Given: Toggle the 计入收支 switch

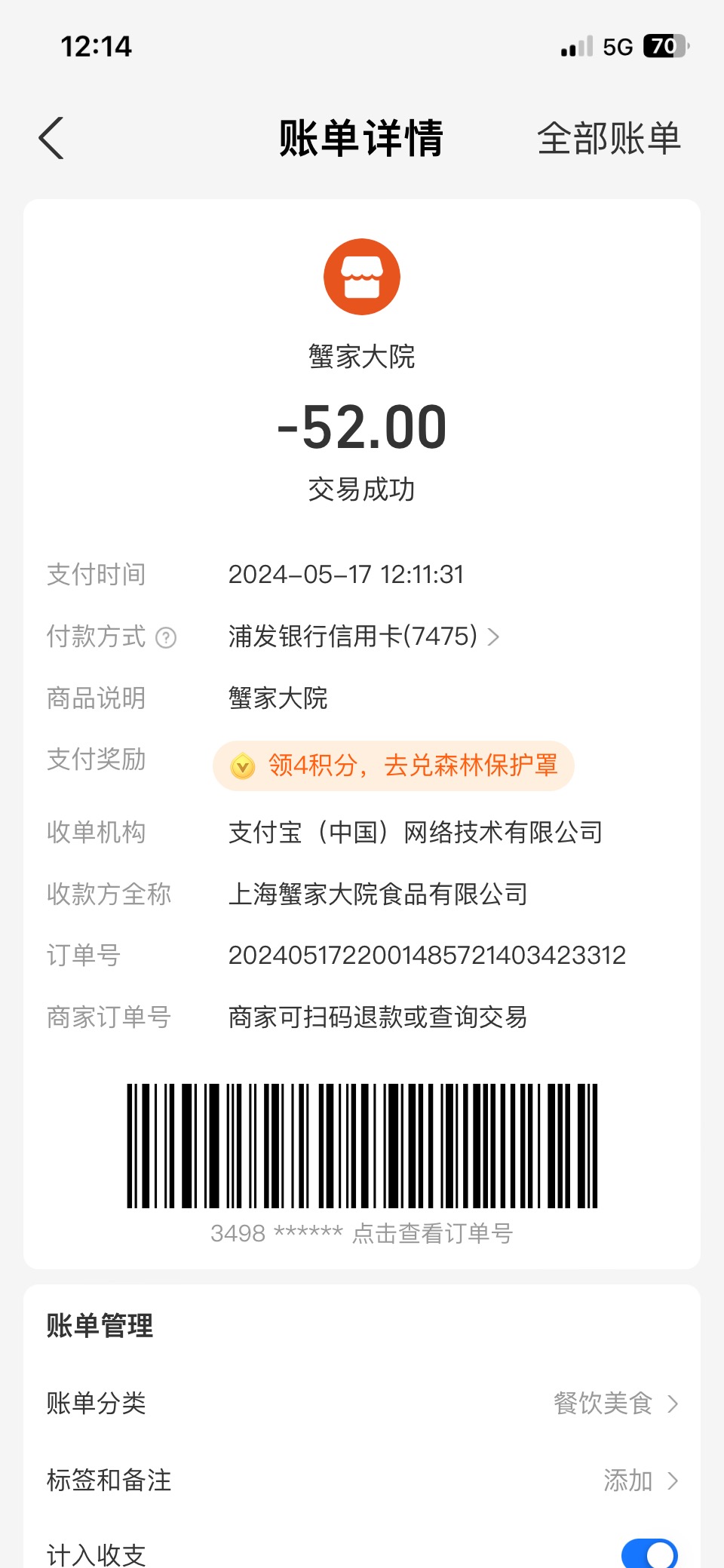Looking at the screenshot, I should tap(649, 1554).
